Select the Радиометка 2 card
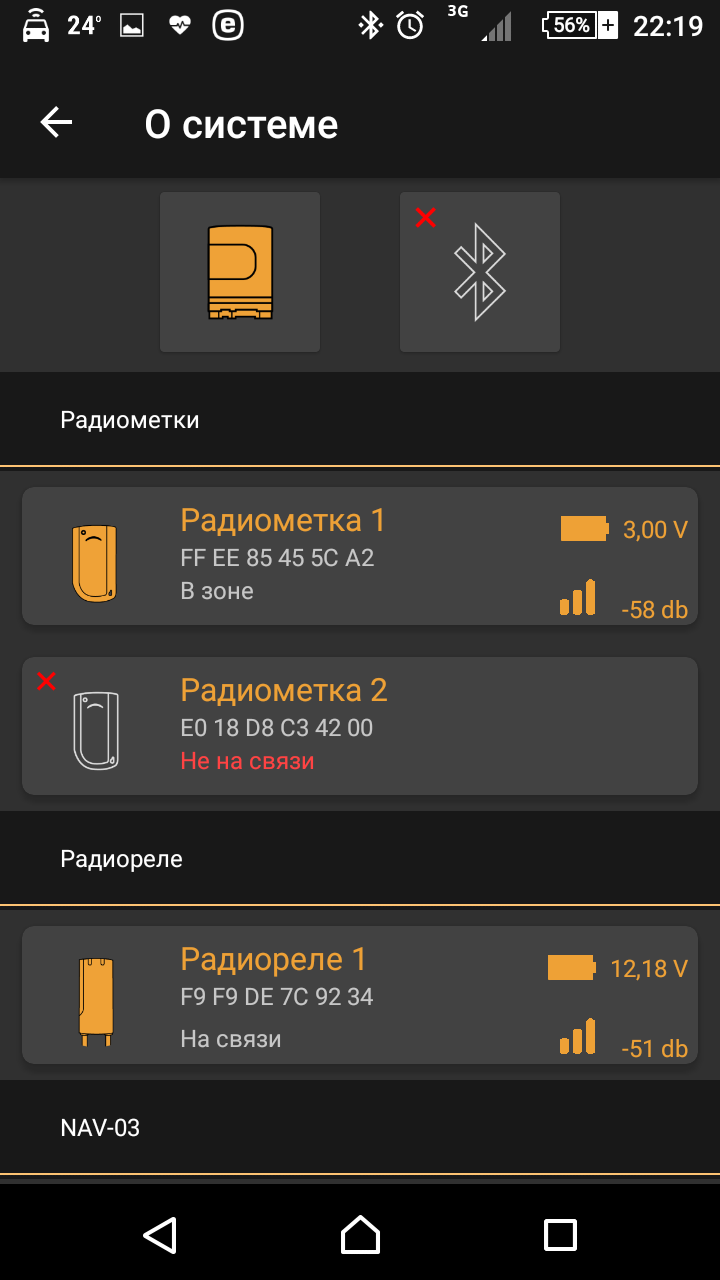720x1280 pixels. click(x=360, y=726)
